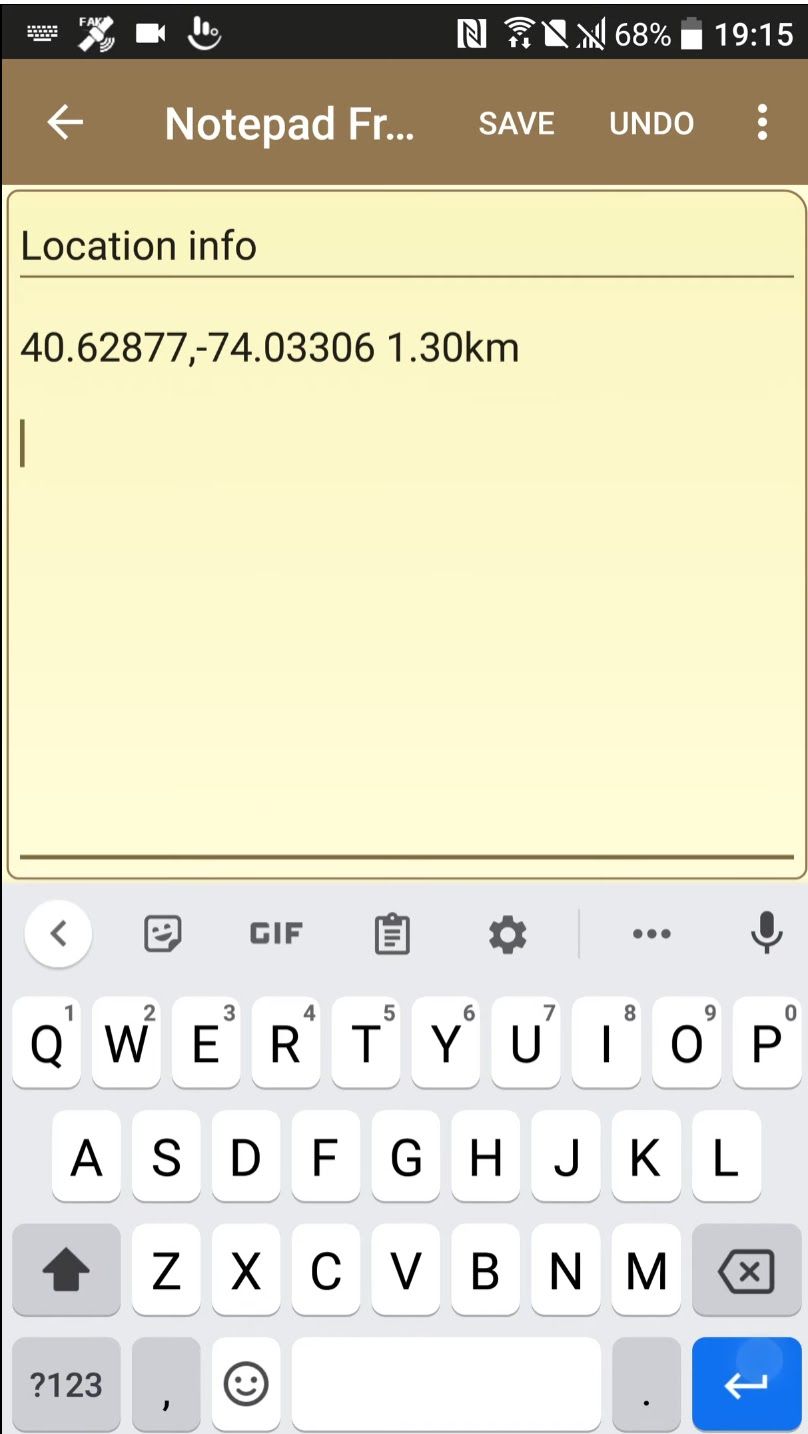Collapse the keyboard toolbar with the left chevron
Screen dimensions: 808x1434
click(x=57, y=933)
